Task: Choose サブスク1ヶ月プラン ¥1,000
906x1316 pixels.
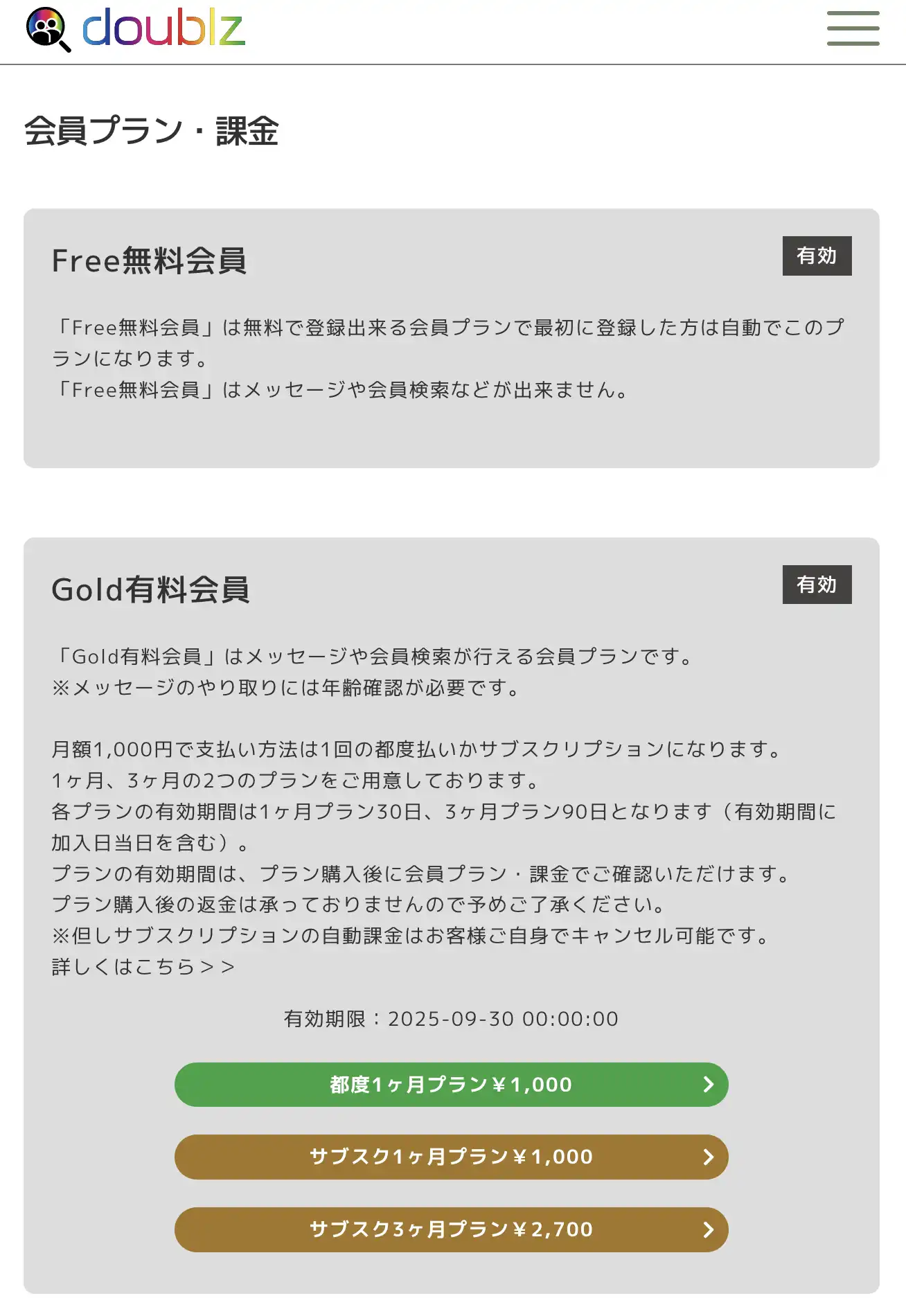Action: [x=451, y=1157]
